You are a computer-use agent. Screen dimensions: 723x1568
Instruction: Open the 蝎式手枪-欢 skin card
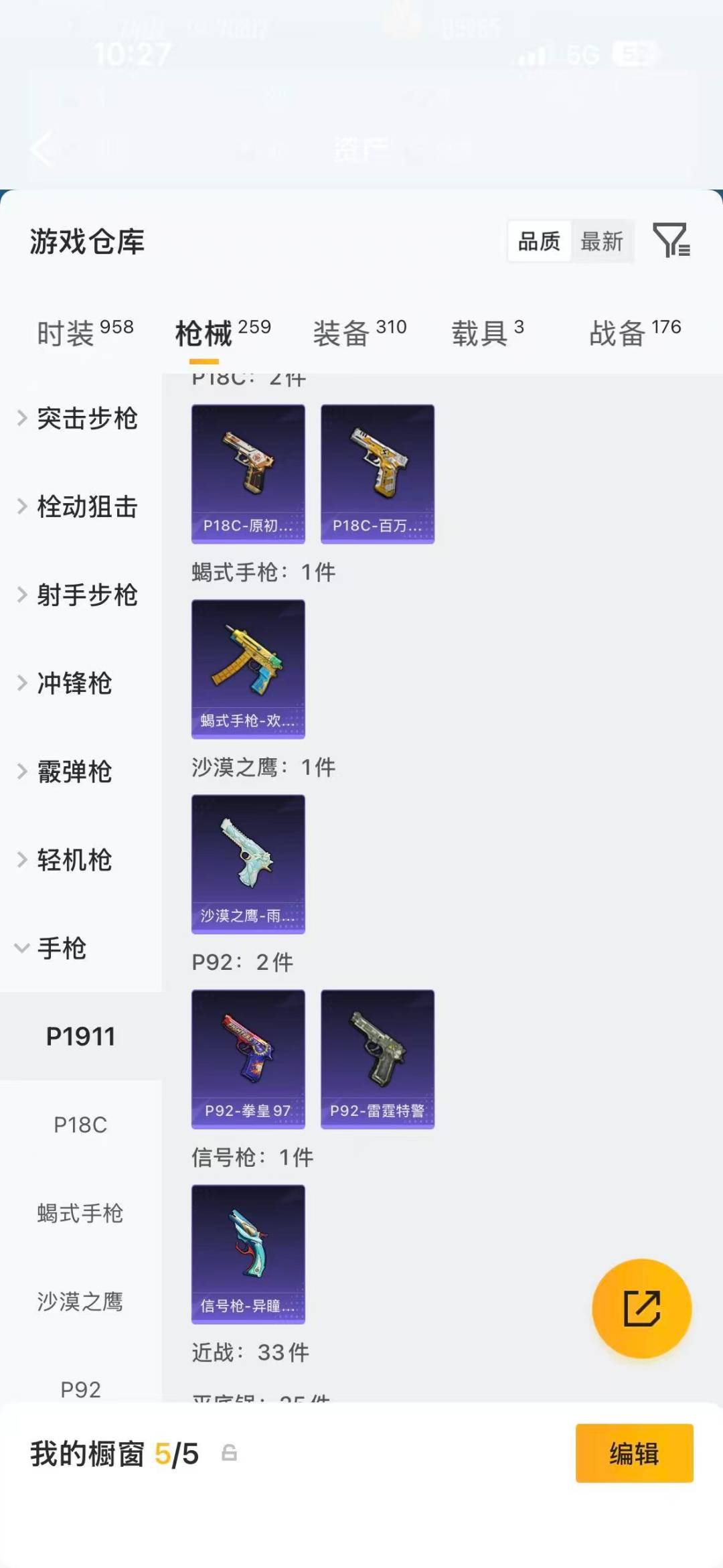coord(248,666)
